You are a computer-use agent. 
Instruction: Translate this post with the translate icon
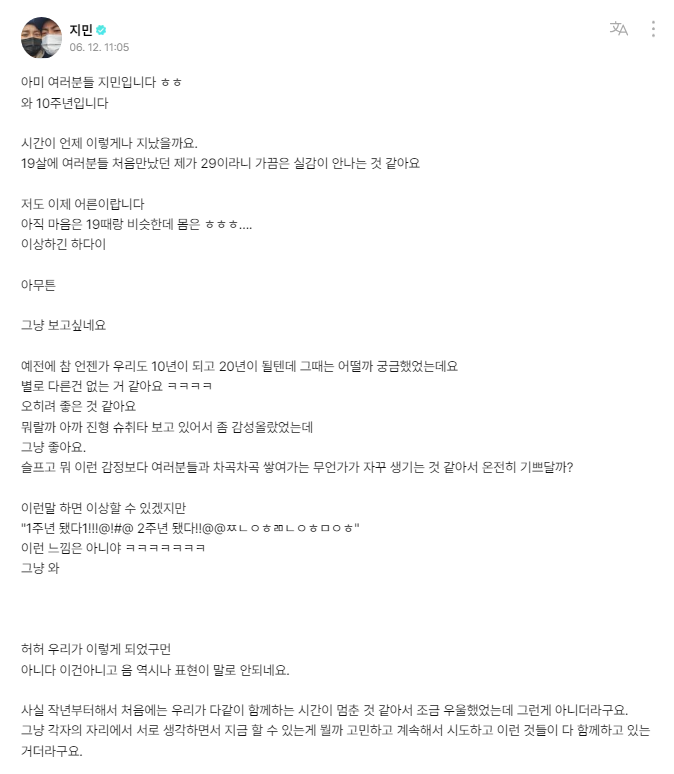[619, 29]
